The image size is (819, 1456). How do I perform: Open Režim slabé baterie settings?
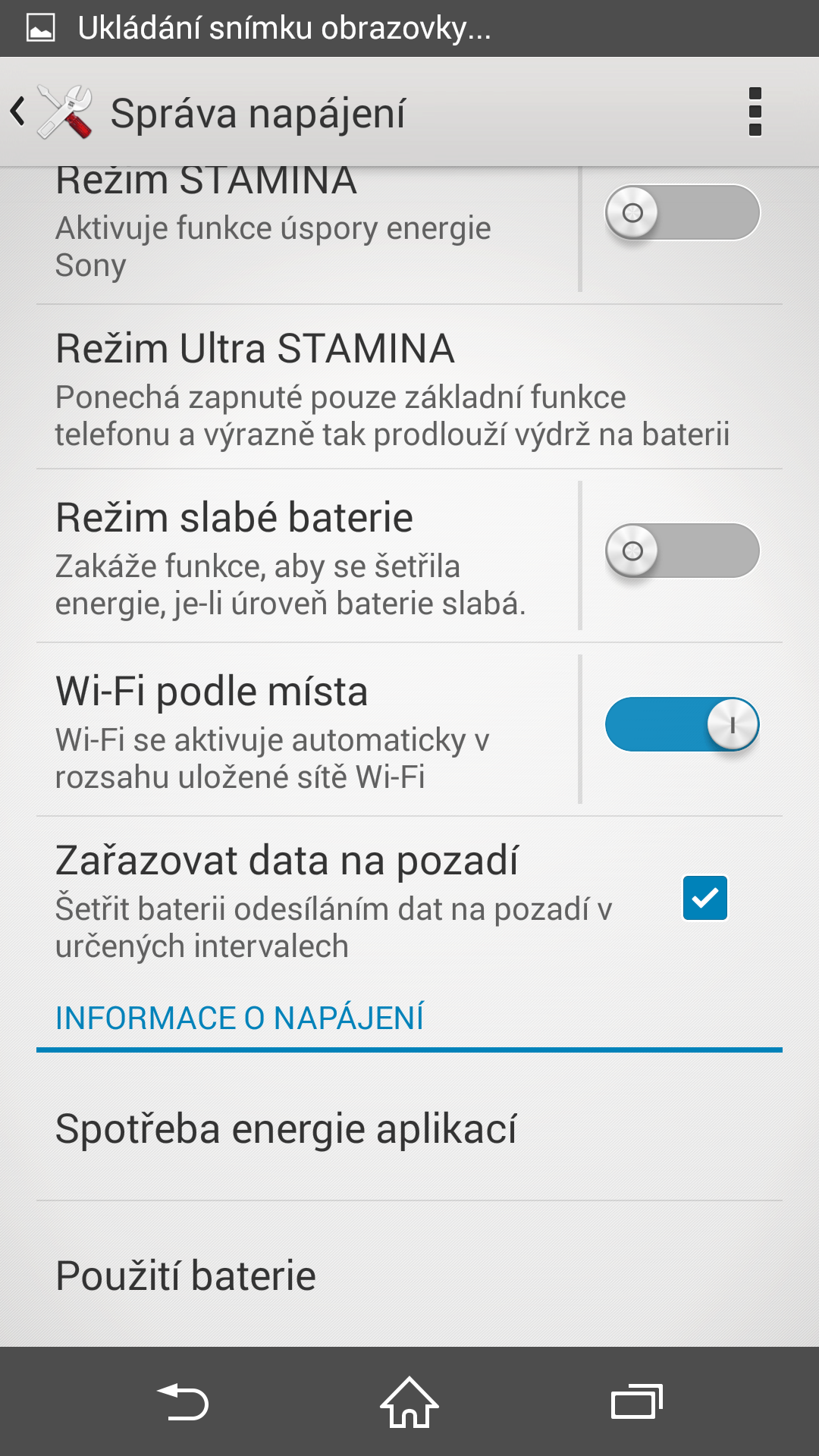click(x=307, y=557)
